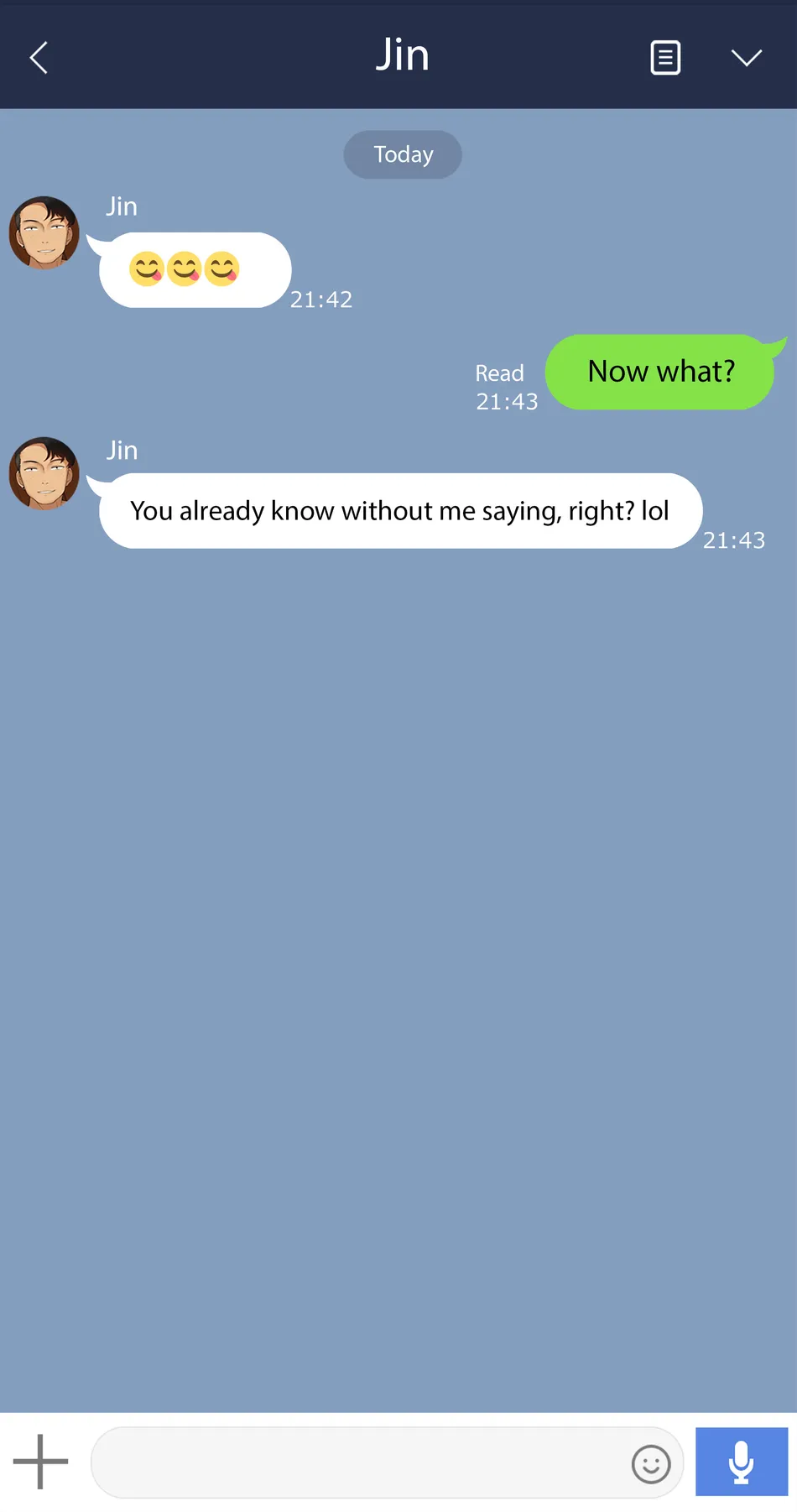Open the emoji sticker picker
The width and height of the screenshot is (797, 1512).
tap(651, 1465)
